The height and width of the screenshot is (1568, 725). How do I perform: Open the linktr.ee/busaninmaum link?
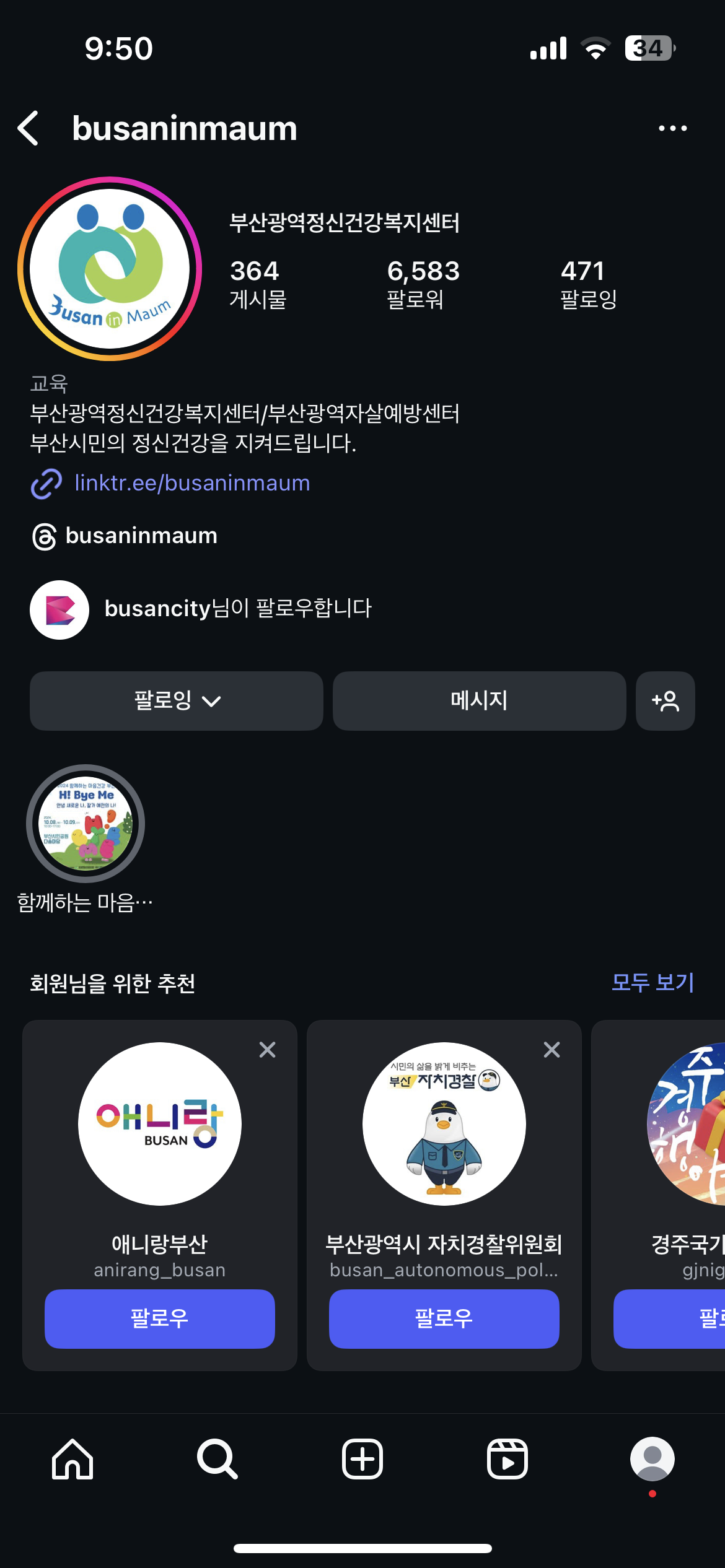192,483
